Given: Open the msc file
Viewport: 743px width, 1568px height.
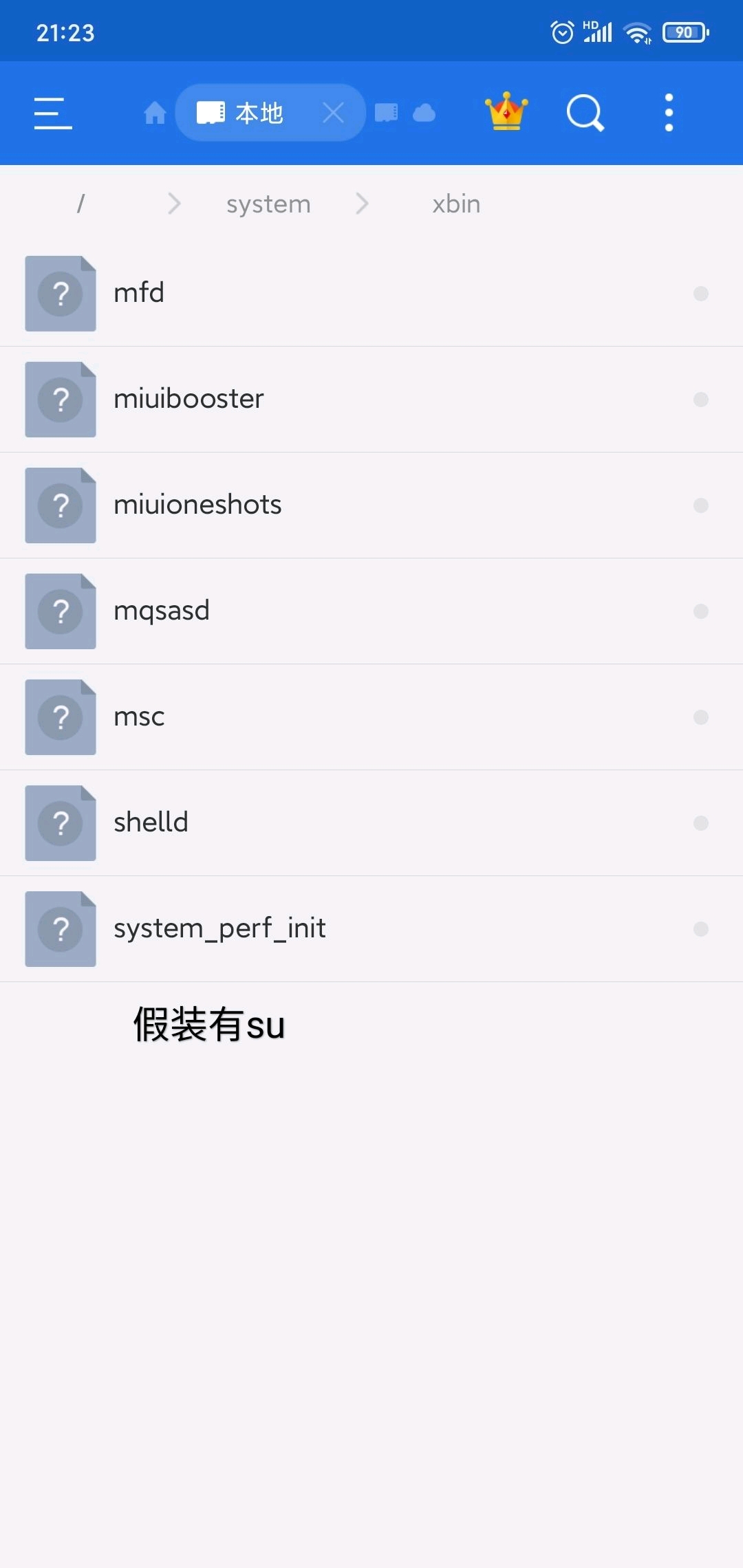Looking at the screenshot, I should pyautogui.click(x=139, y=717).
